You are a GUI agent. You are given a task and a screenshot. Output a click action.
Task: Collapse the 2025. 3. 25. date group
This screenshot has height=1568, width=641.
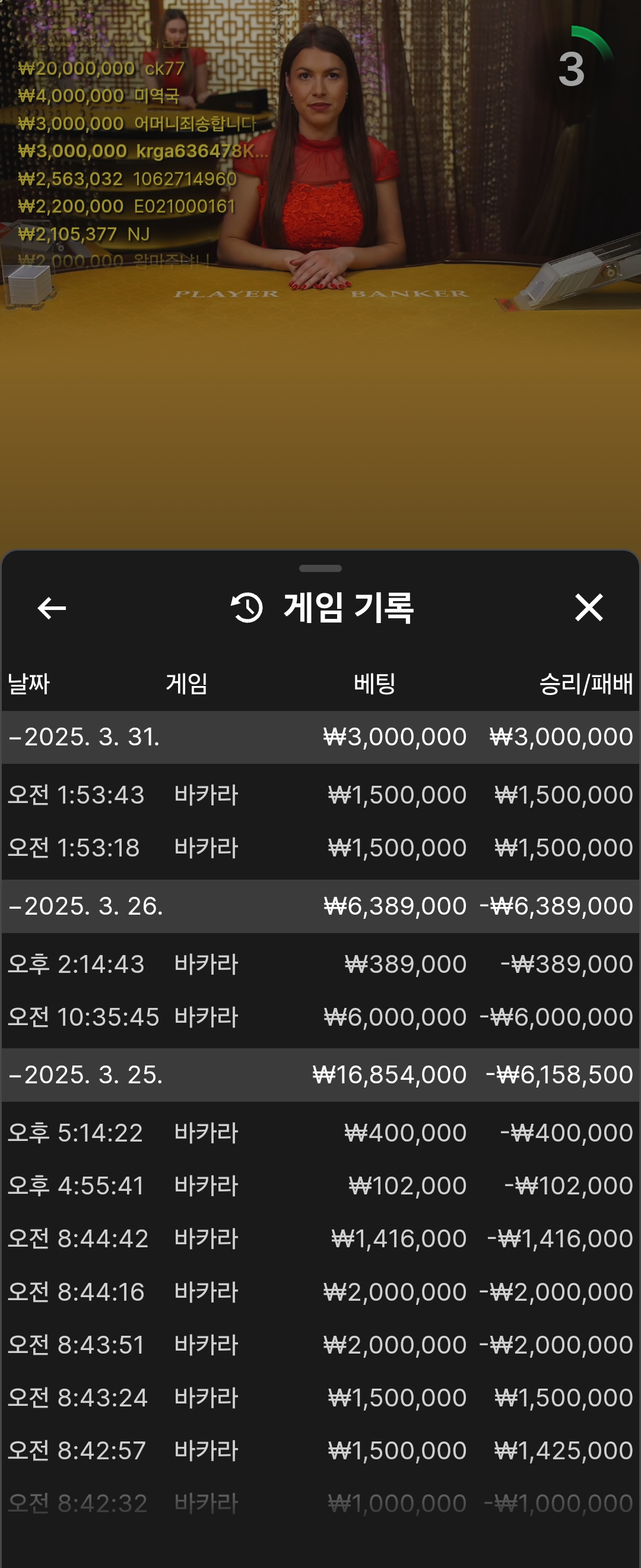click(x=85, y=1075)
